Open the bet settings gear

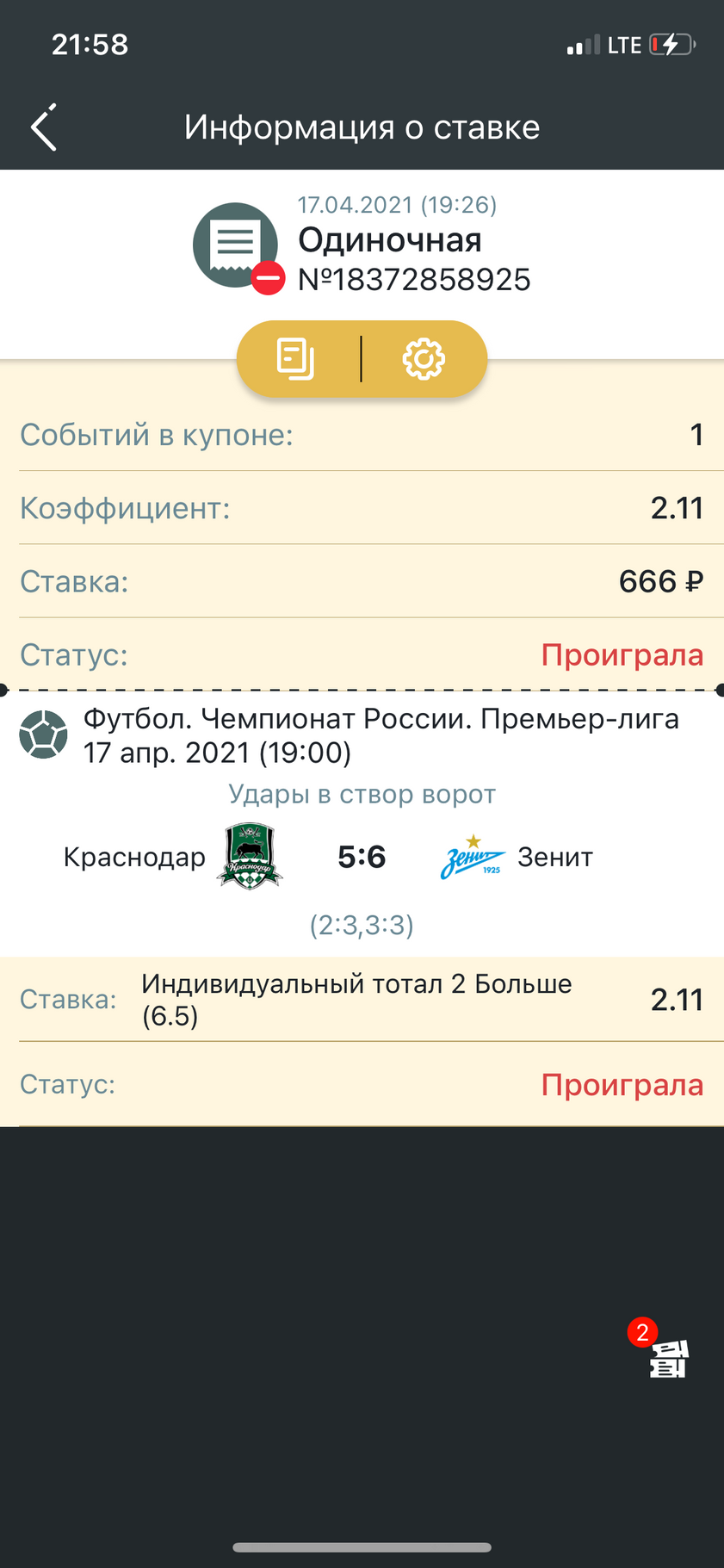424,359
